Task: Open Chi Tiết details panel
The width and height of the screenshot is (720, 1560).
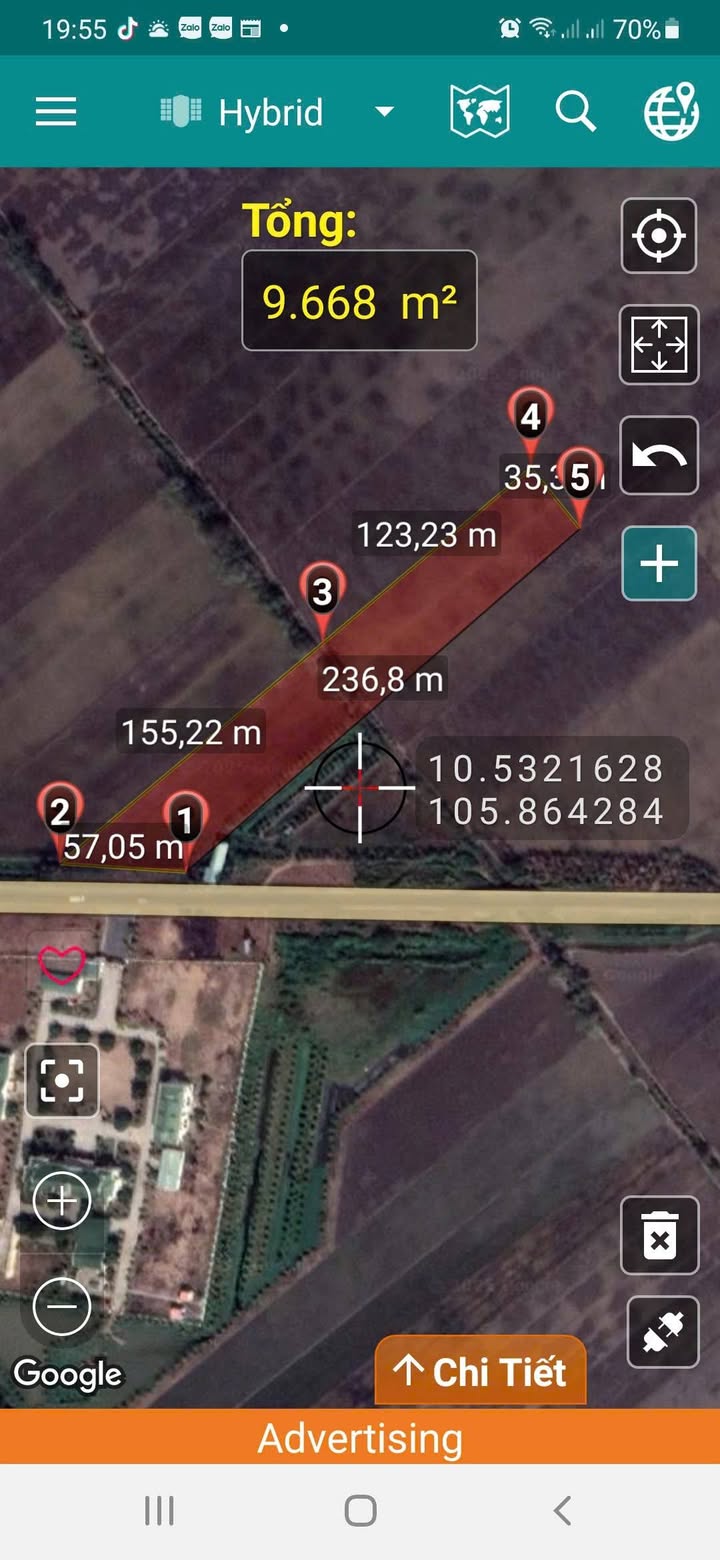Action: 480,1371
